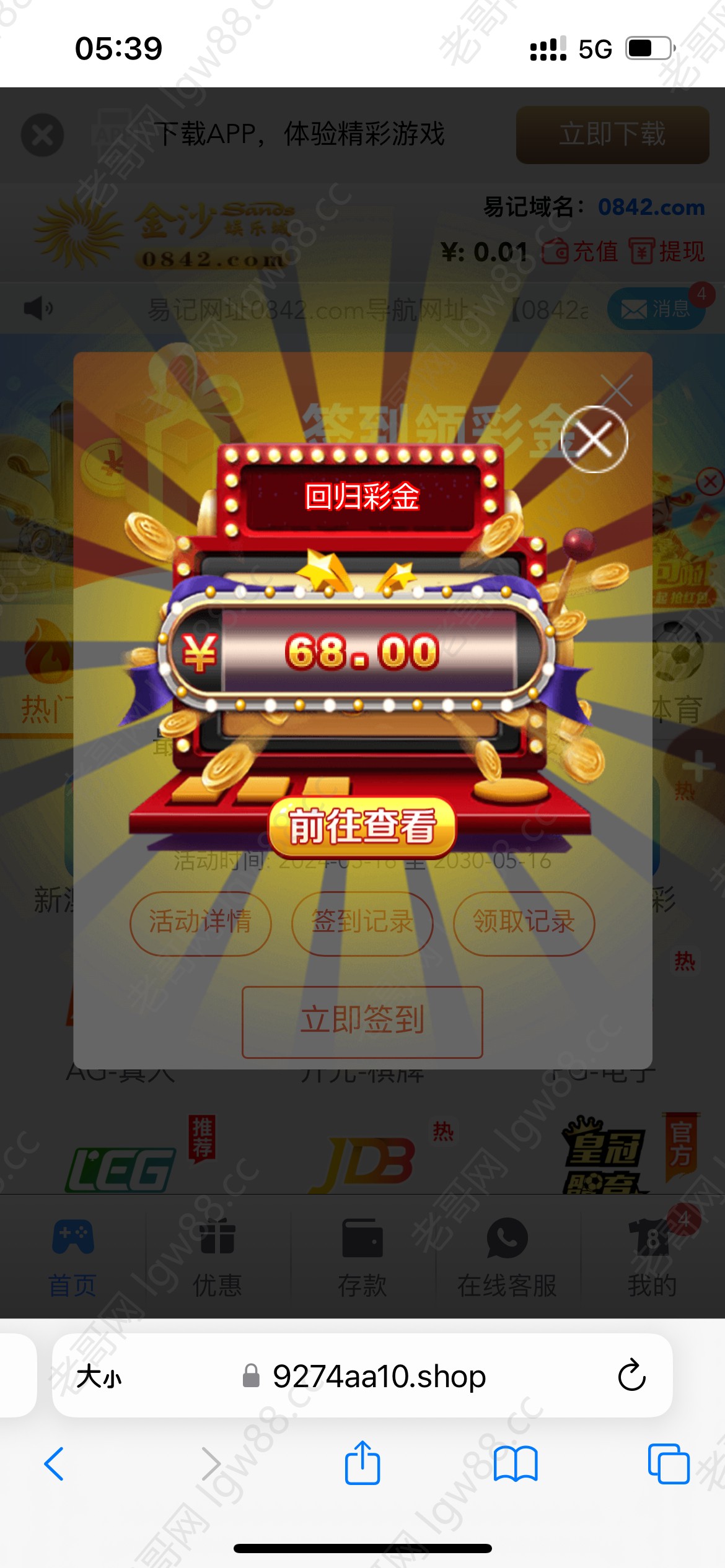Close the 回归彩金 popup
725x1568 pixels.
pos(594,439)
